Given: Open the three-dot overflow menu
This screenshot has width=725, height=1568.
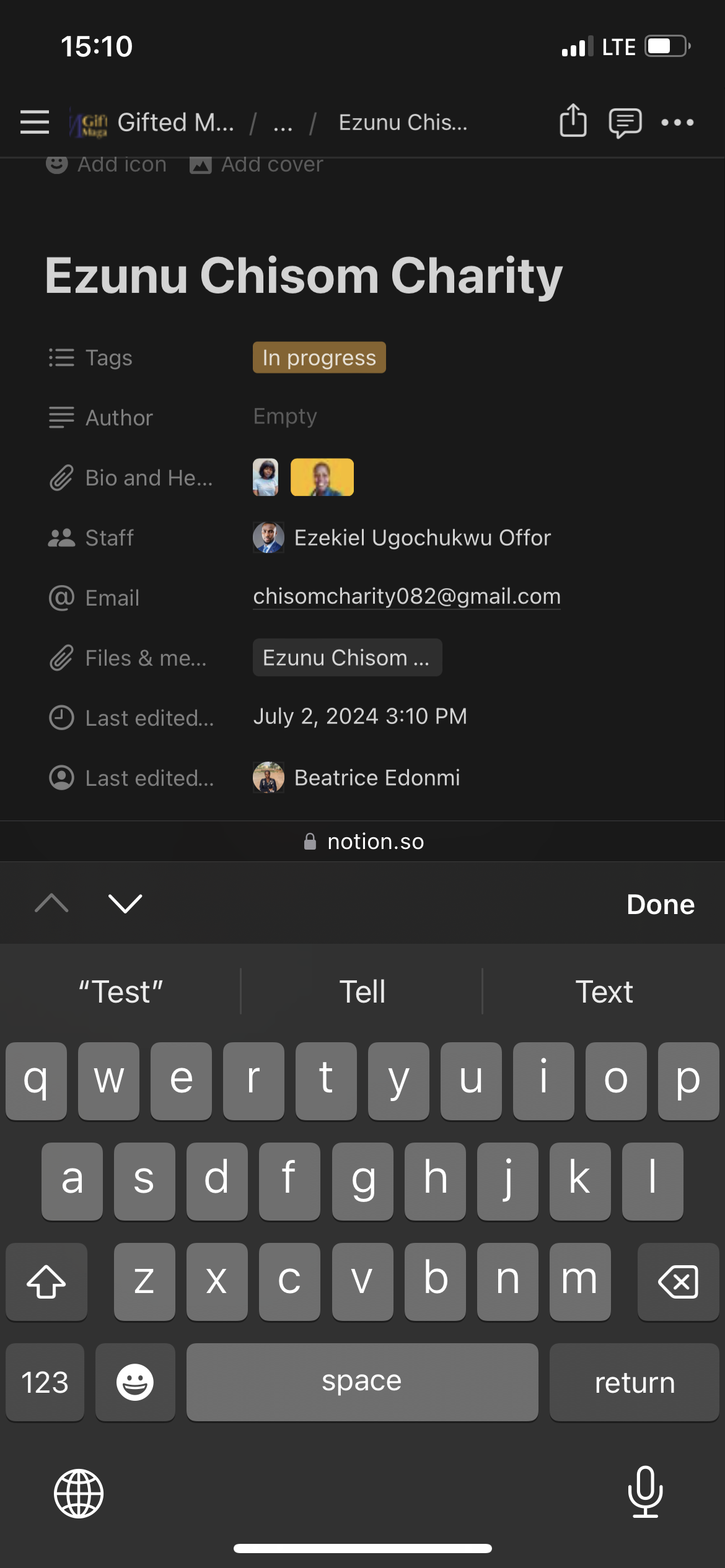Looking at the screenshot, I should (x=677, y=123).
